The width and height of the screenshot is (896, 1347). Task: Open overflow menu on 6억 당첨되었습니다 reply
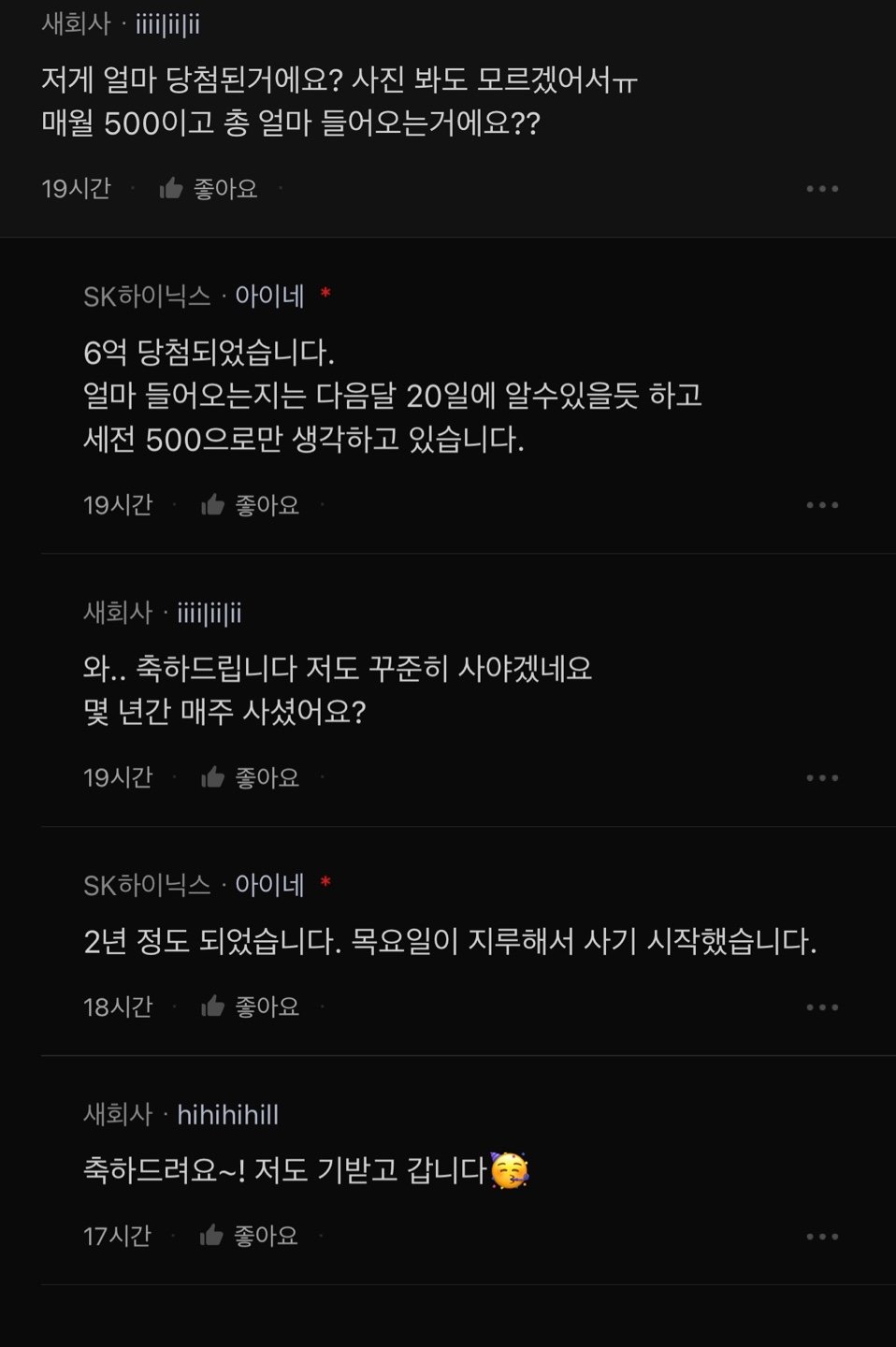[x=822, y=505]
